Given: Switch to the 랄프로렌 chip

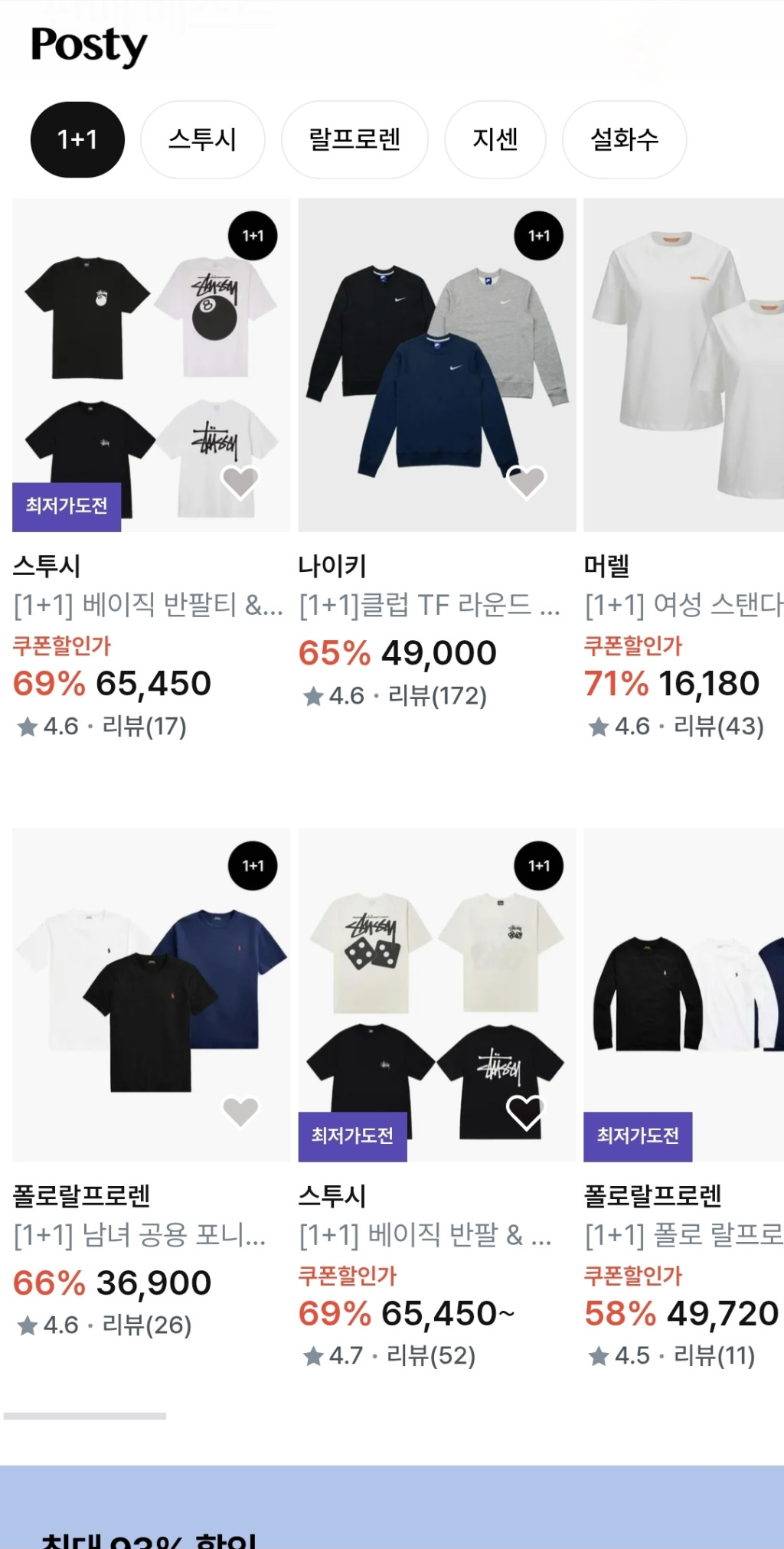Looking at the screenshot, I should tap(354, 139).
